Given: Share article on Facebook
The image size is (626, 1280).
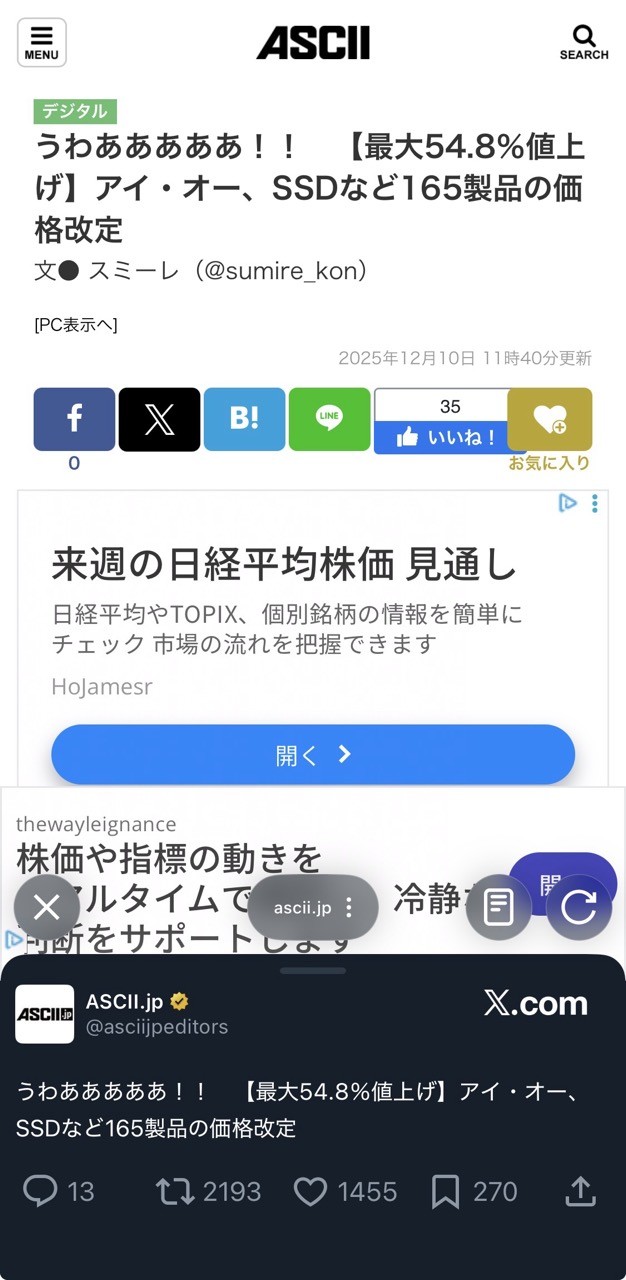Looking at the screenshot, I should (74, 419).
